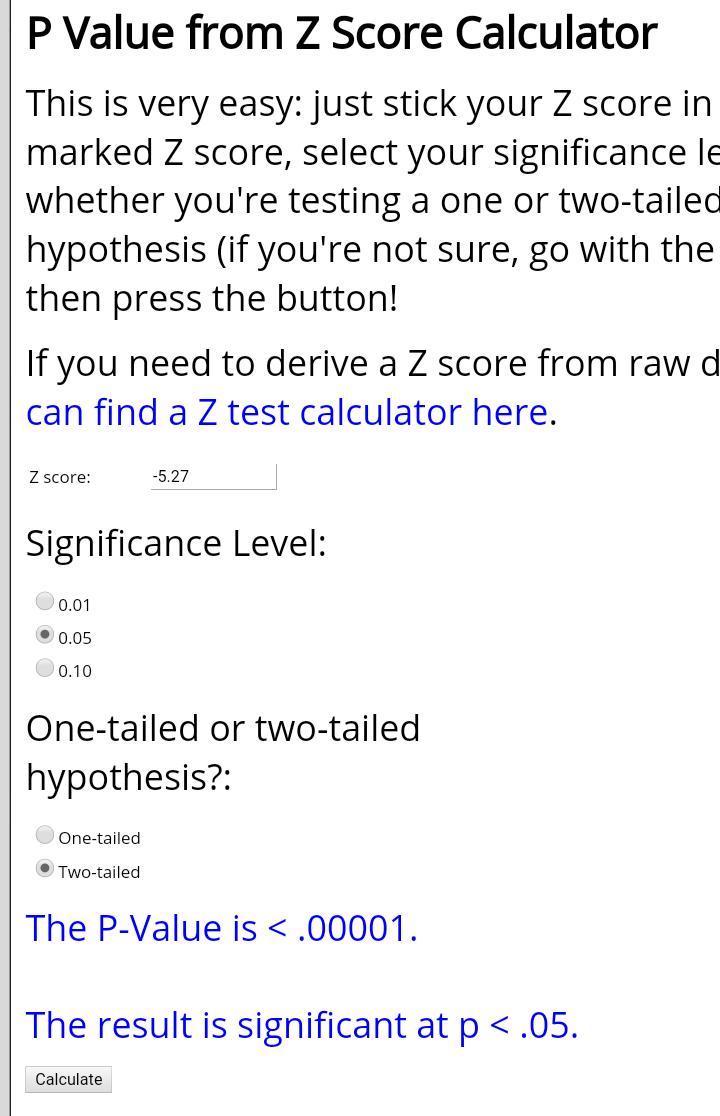Choose the 0.05 significance level
The width and height of the screenshot is (720, 1116).
click(x=45, y=635)
